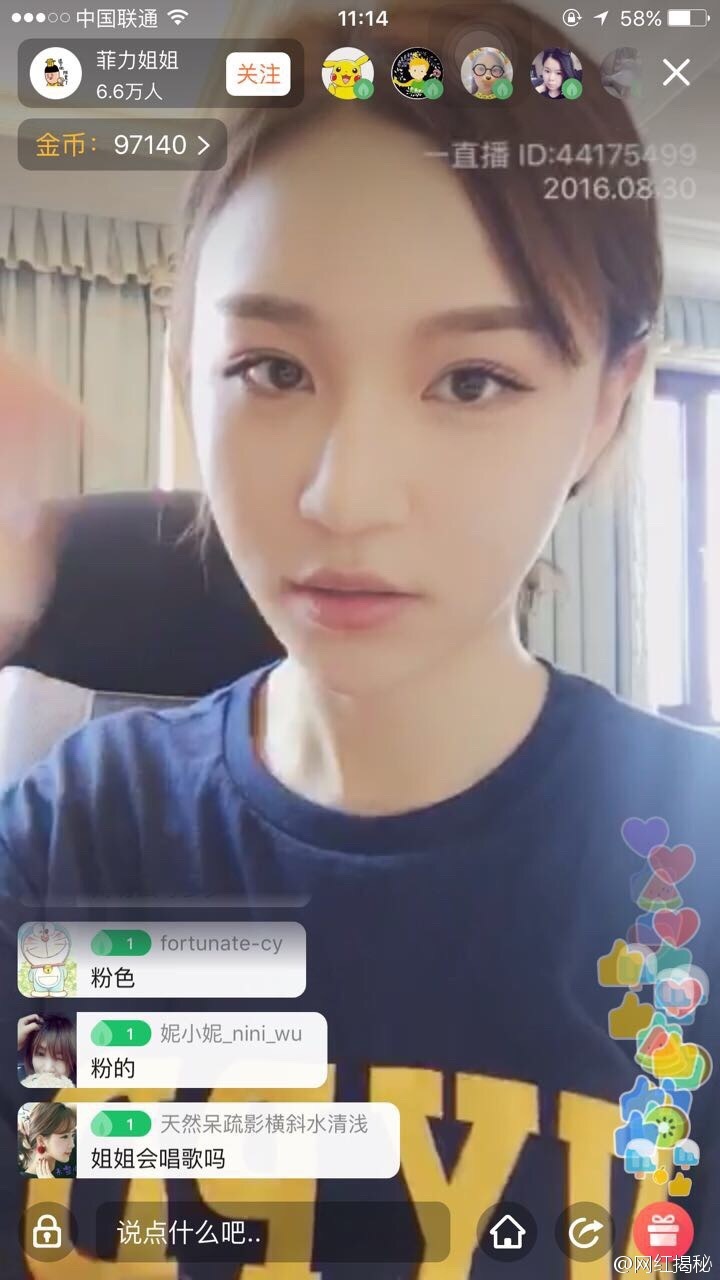Follow the streamer with 关注 button

pyautogui.click(x=258, y=74)
